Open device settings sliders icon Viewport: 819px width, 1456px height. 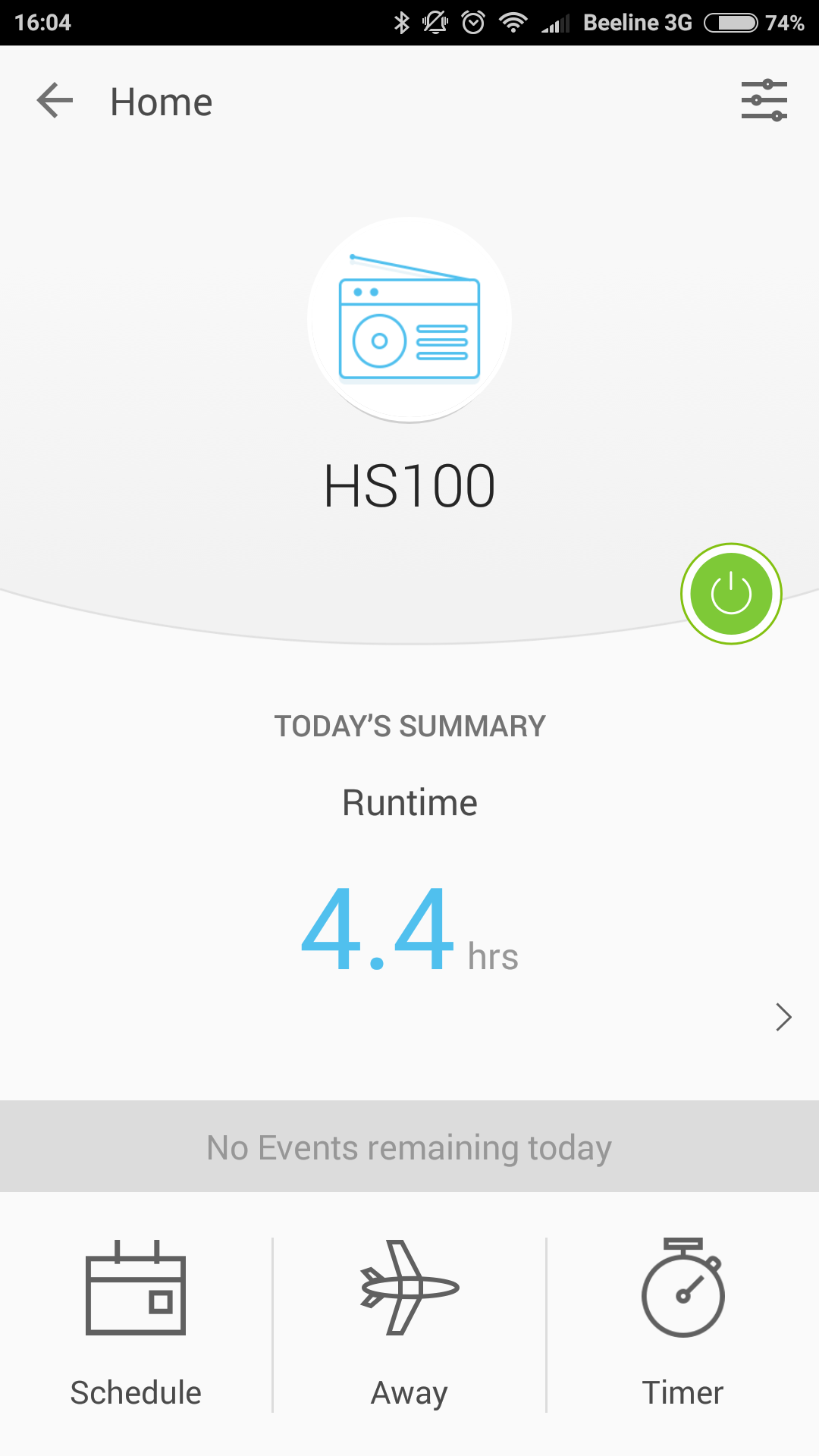click(x=764, y=100)
